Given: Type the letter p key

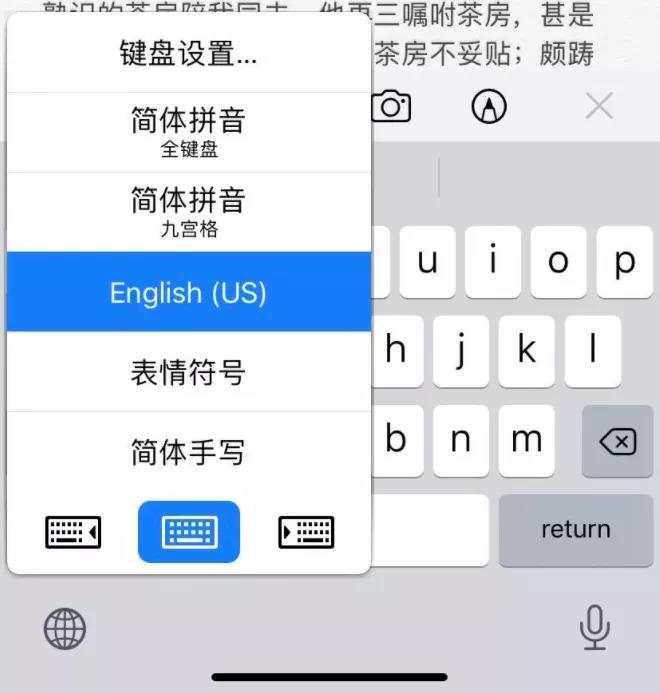Looking at the screenshot, I should [625, 262].
